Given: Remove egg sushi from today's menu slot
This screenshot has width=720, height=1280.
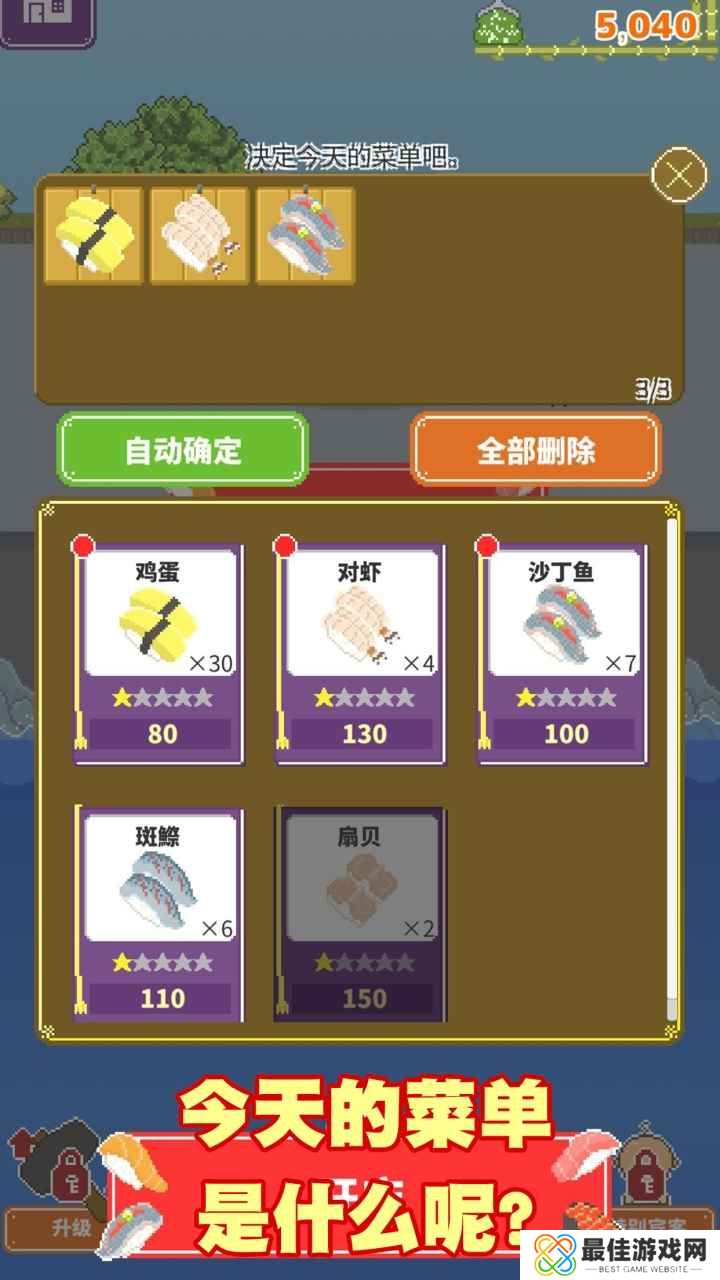Looking at the screenshot, I should [x=93, y=235].
